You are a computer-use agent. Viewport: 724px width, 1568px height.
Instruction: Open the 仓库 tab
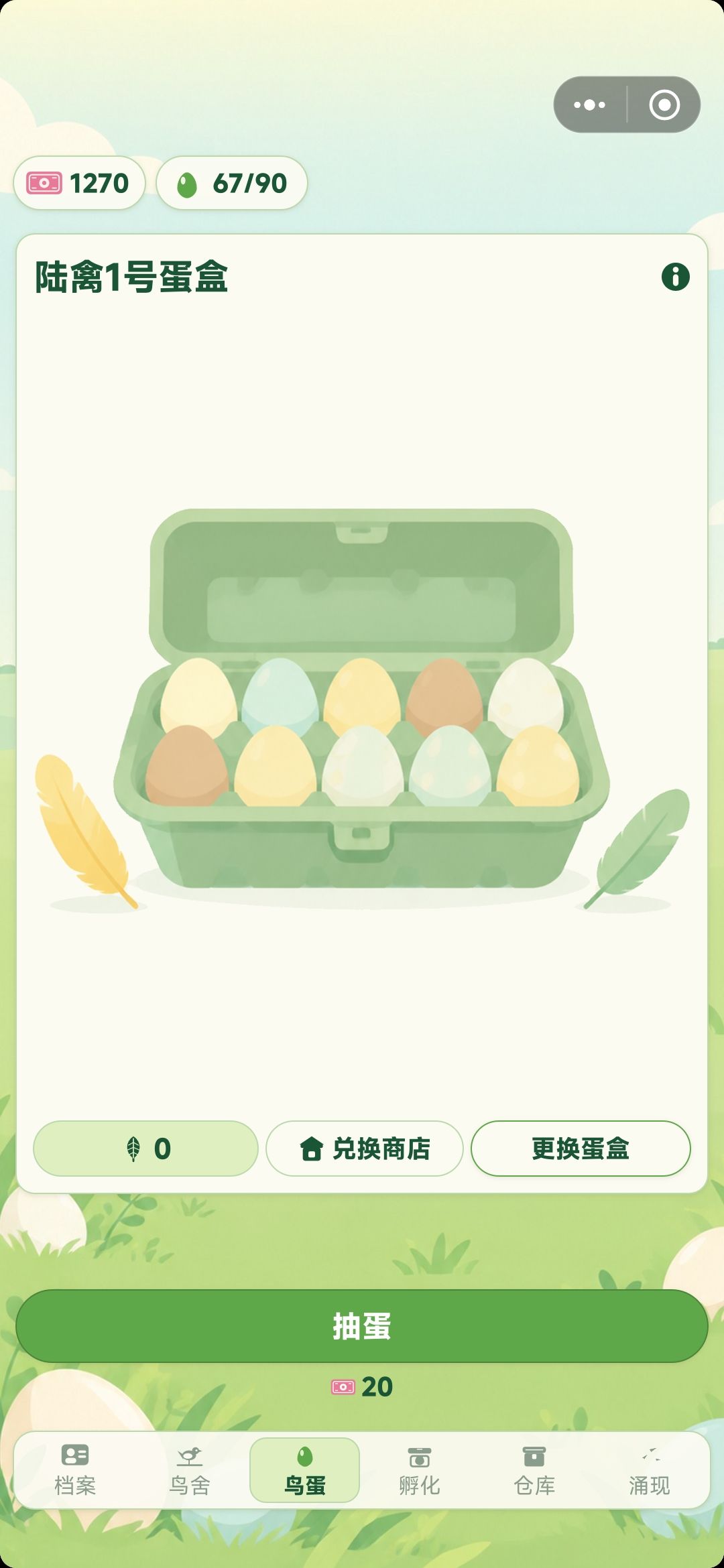click(534, 1470)
